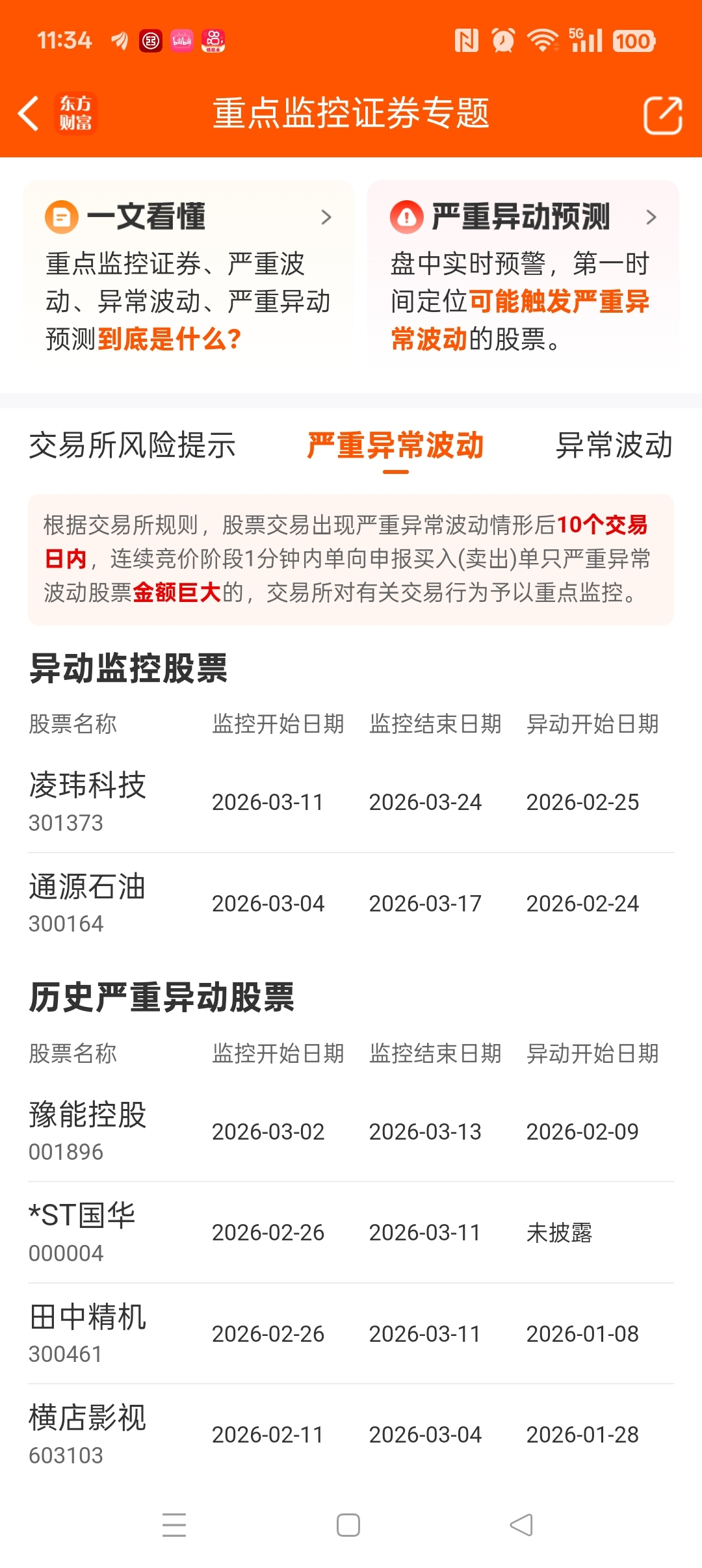View 豫能控股 001896 details
The image size is (702, 1568).
[x=351, y=1132]
